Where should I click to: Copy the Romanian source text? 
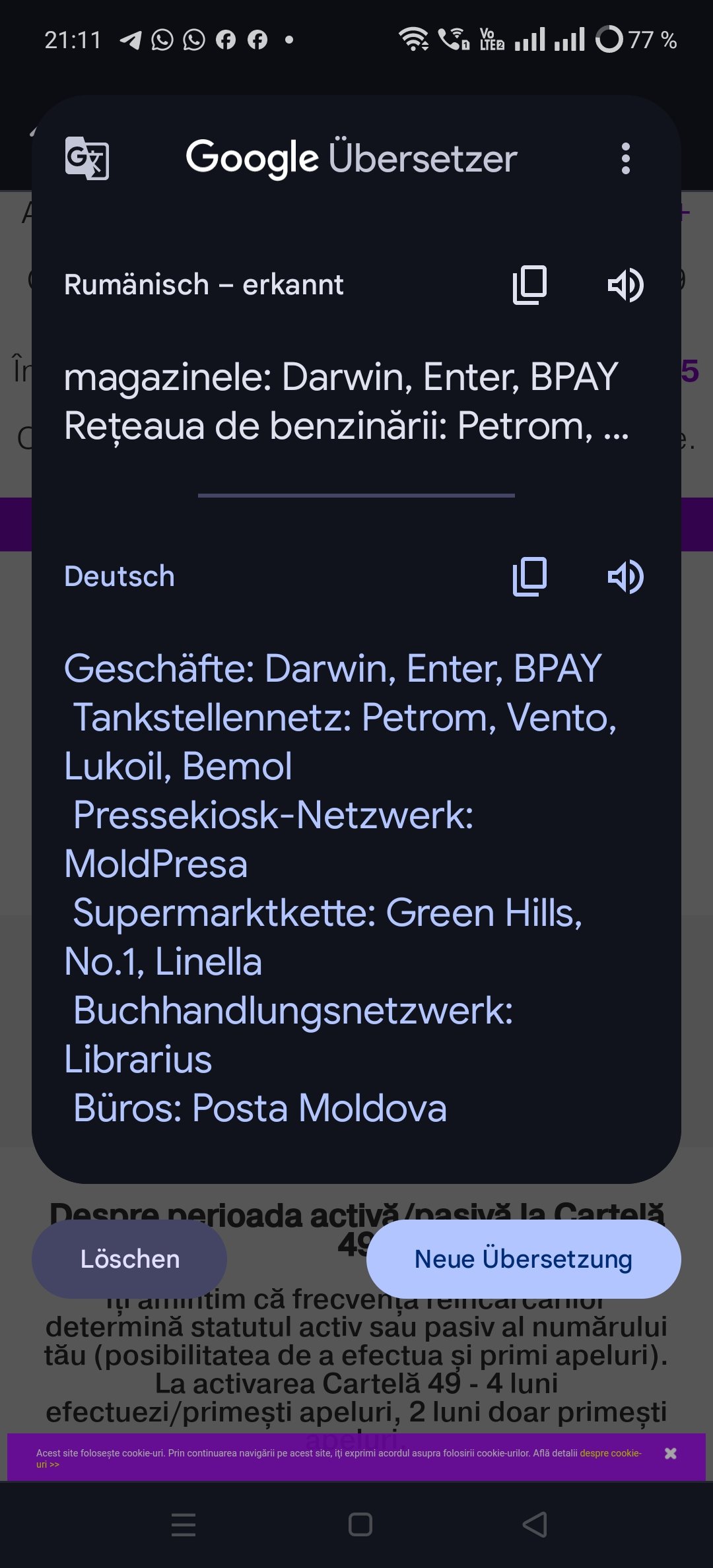click(529, 285)
